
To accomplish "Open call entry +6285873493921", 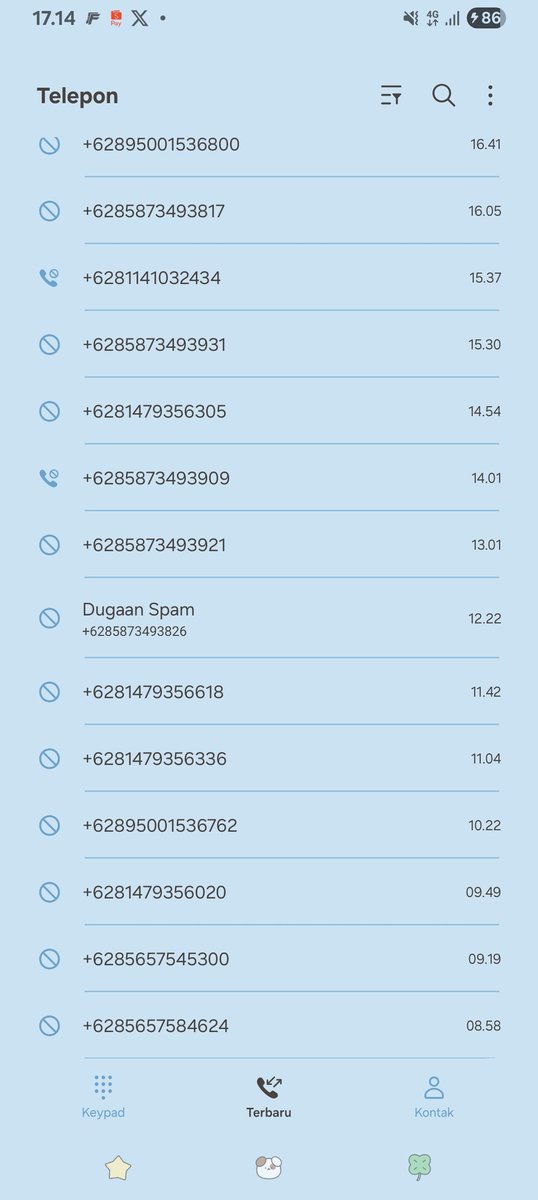I will (x=269, y=545).
